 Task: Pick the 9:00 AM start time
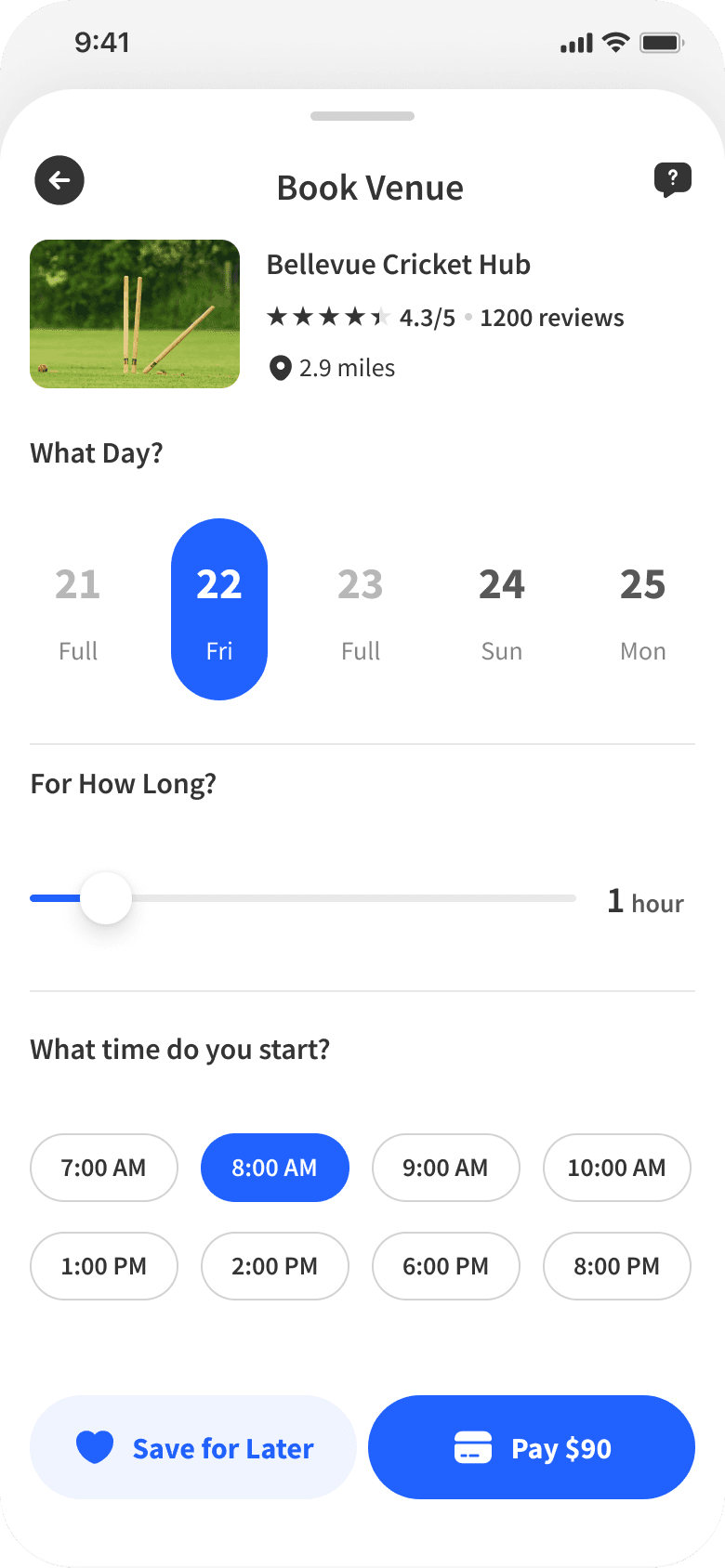coord(446,1168)
